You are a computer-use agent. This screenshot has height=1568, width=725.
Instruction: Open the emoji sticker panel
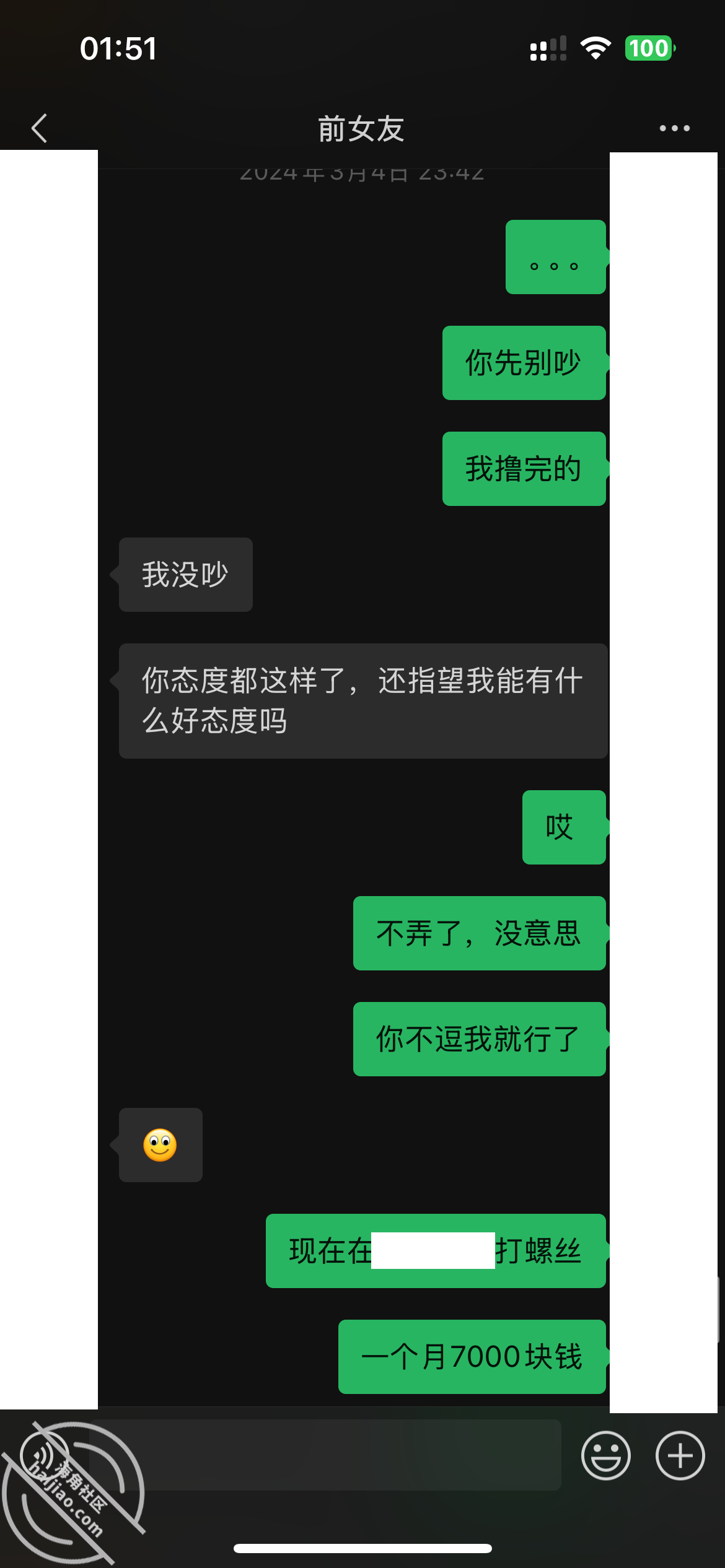(605, 1455)
